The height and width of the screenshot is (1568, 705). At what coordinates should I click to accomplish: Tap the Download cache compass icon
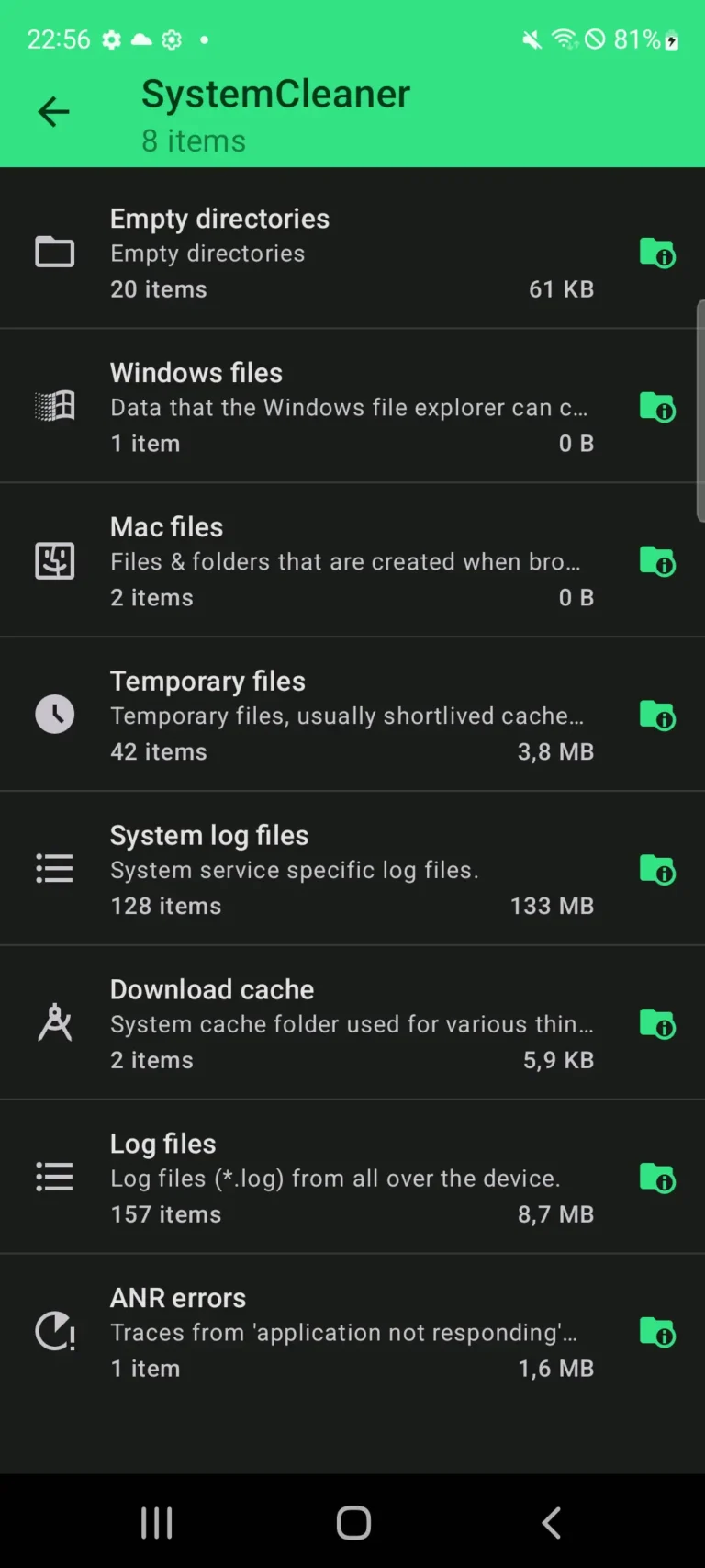pos(54,1022)
